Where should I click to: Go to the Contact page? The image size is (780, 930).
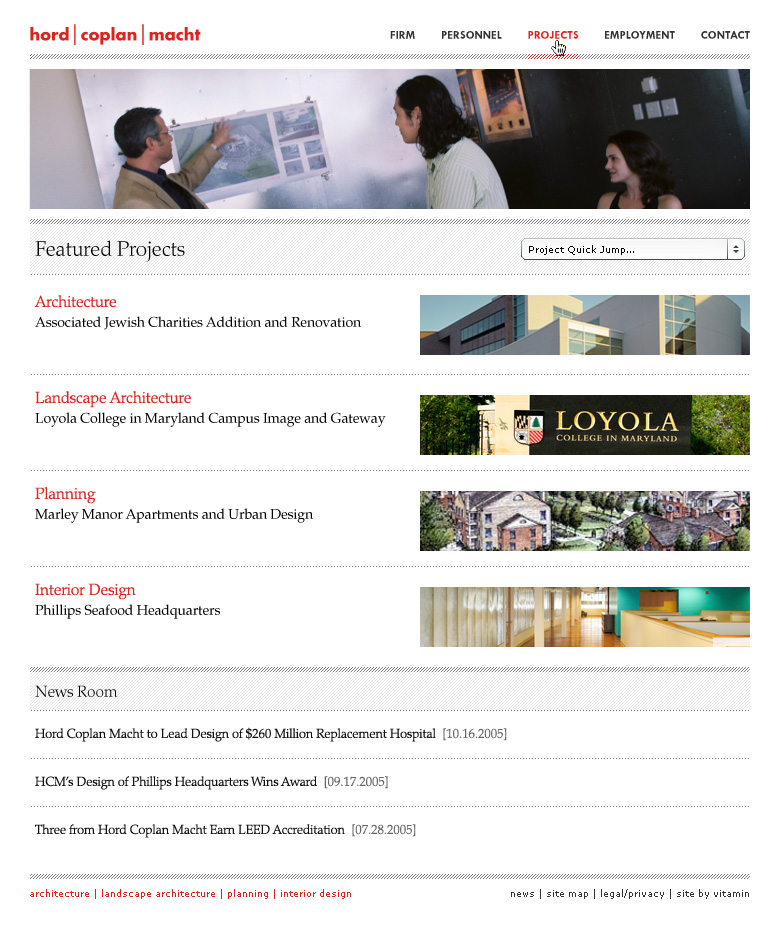pos(725,35)
